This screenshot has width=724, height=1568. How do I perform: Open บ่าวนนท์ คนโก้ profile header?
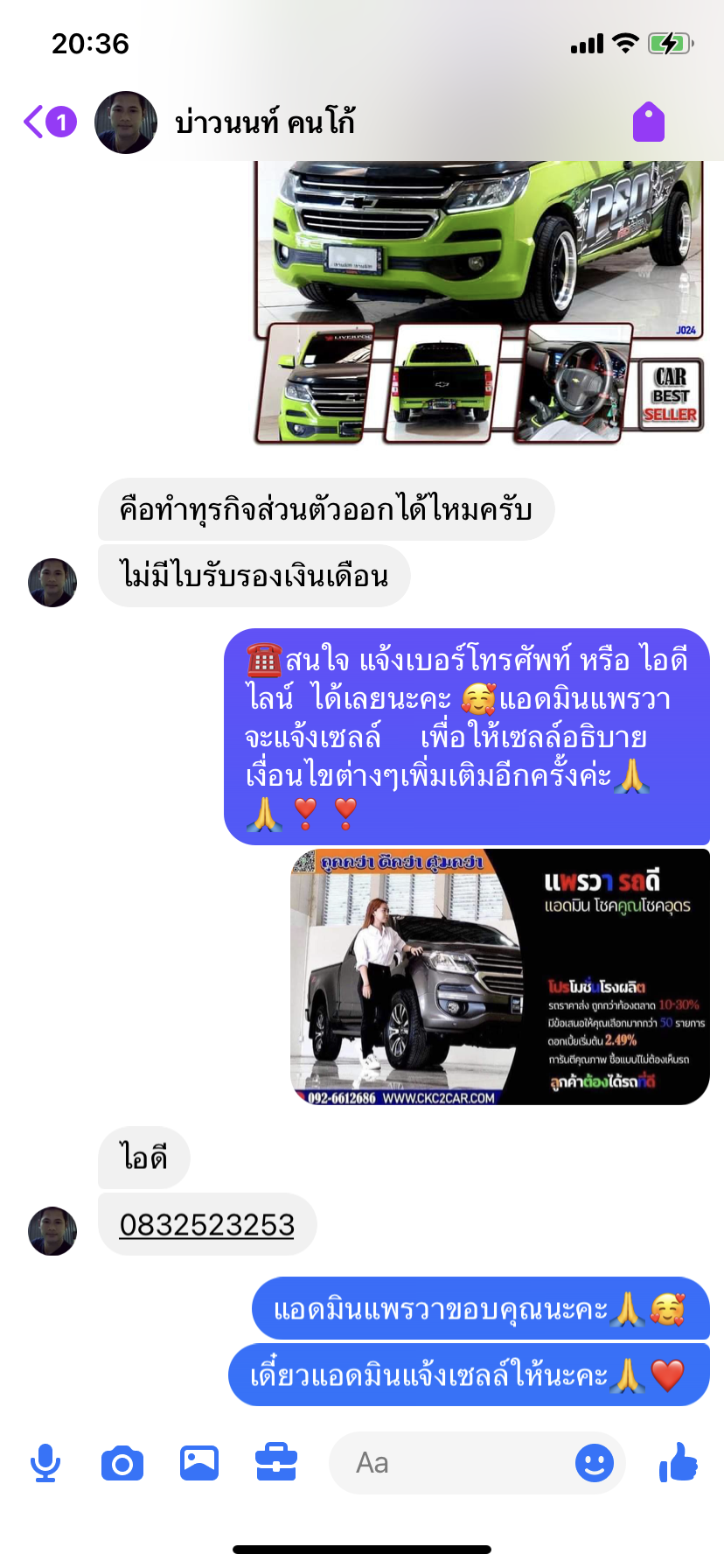[264, 122]
